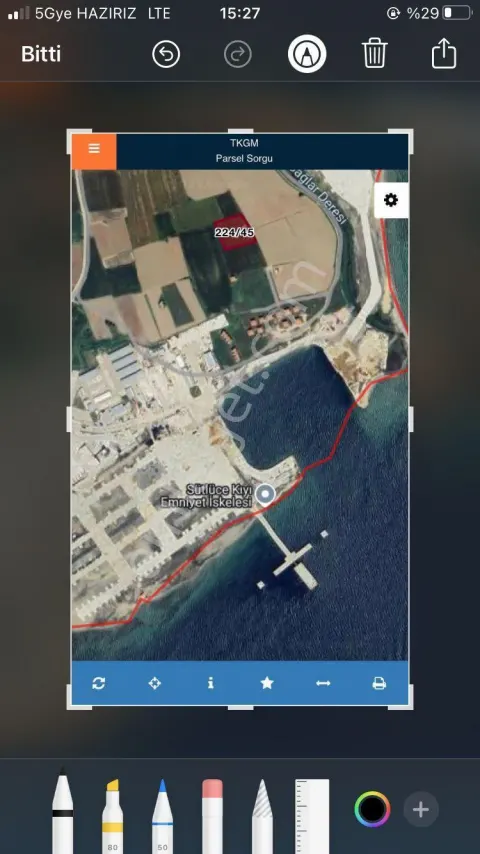This screenshot has height=854, width=480.
Task: Undo the last markup action
Action: click(166, 54)
